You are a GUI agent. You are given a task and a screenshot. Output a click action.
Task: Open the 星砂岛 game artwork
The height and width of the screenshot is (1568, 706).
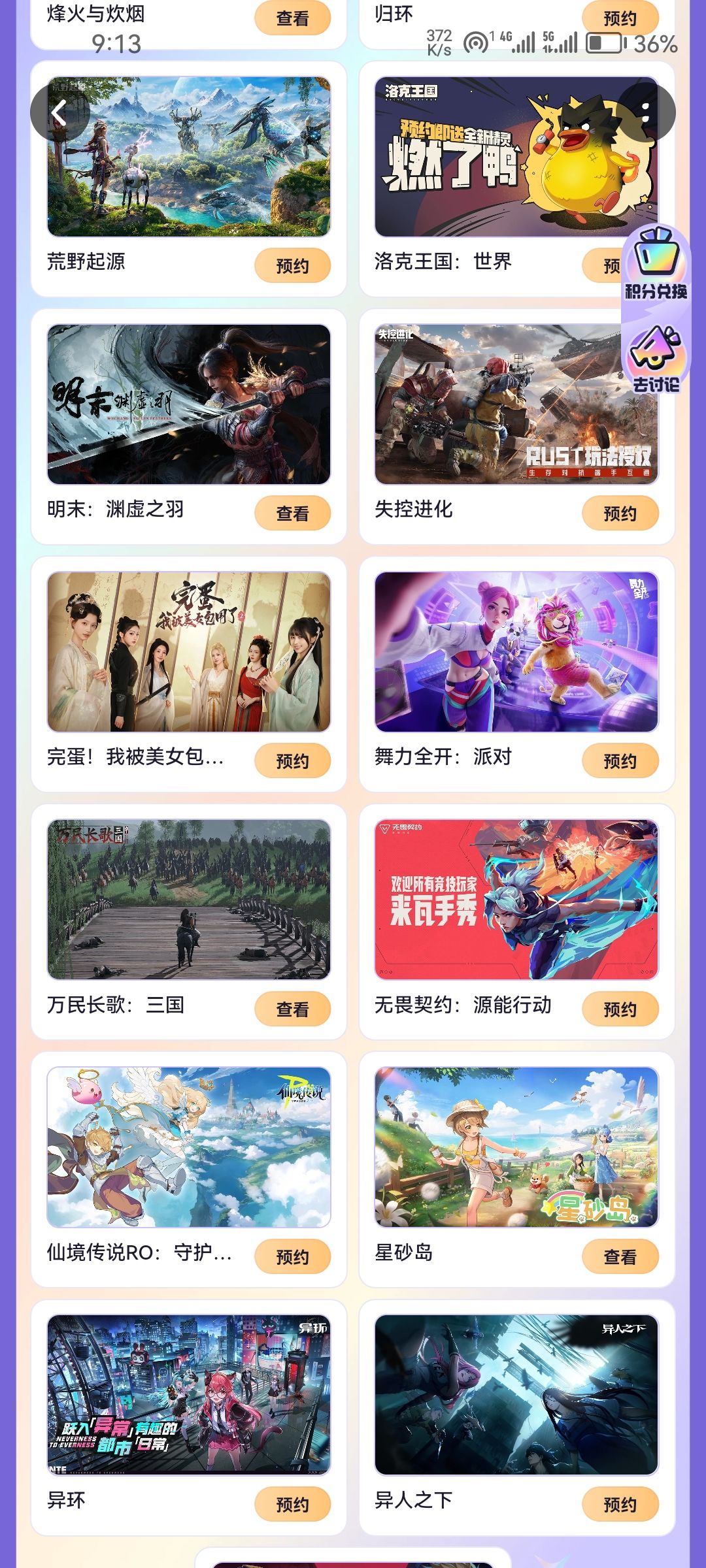[x=516, y=1147]
